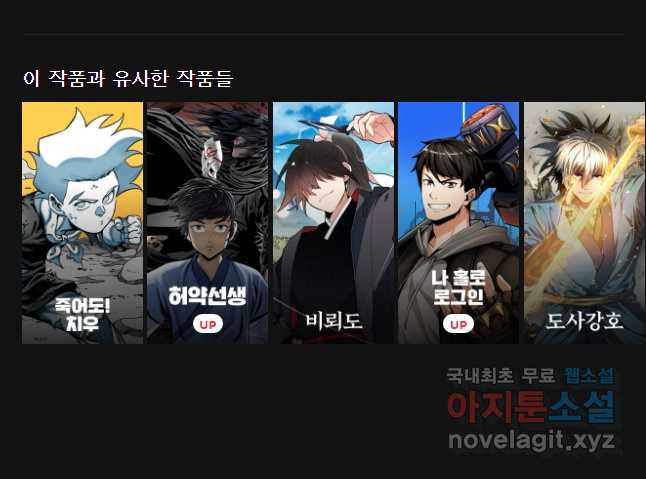Open the 죽어도! 지우 webtoon card
The height and width of the screenshot is (479, 646).
(82, 223)
